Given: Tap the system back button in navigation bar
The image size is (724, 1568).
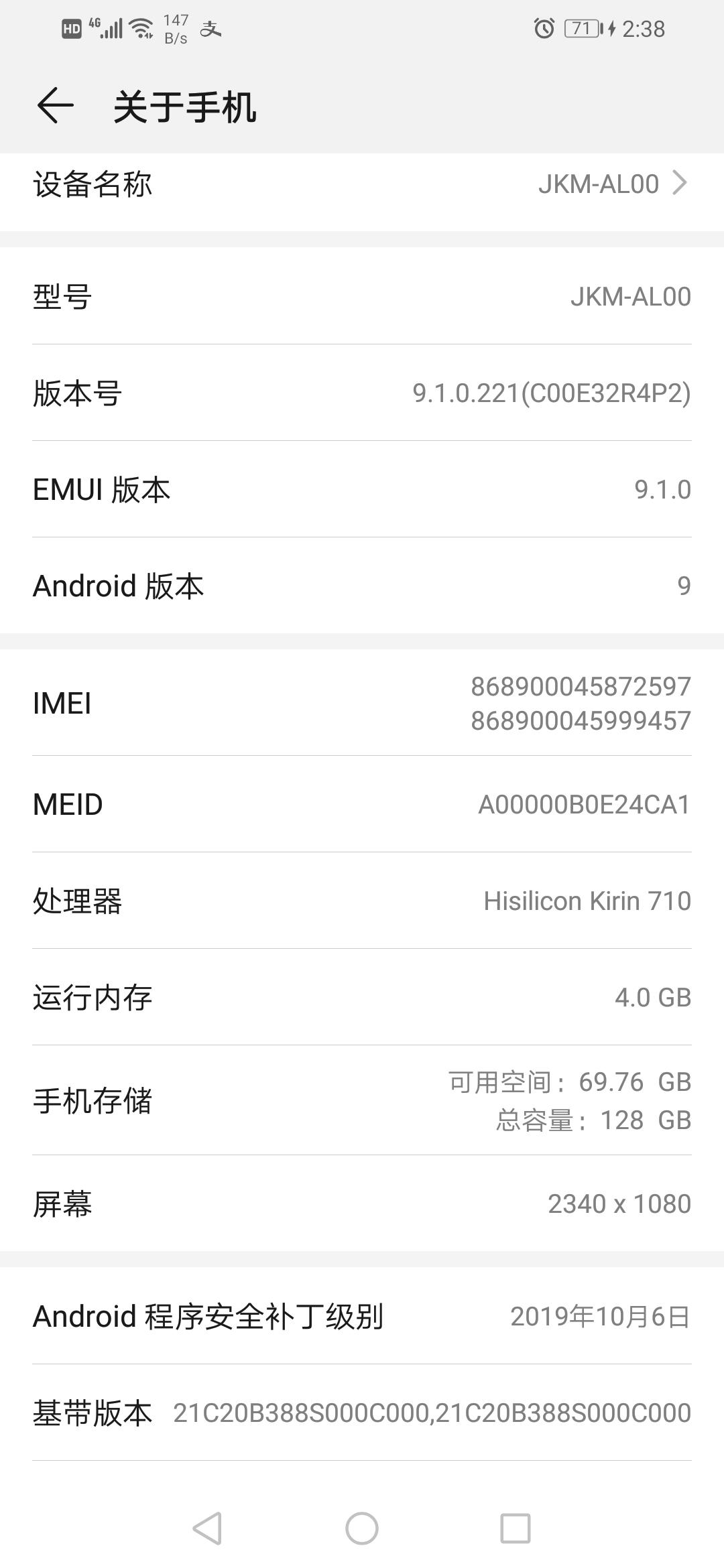Looking at the screenshot, I should [x=207, y=1528].
